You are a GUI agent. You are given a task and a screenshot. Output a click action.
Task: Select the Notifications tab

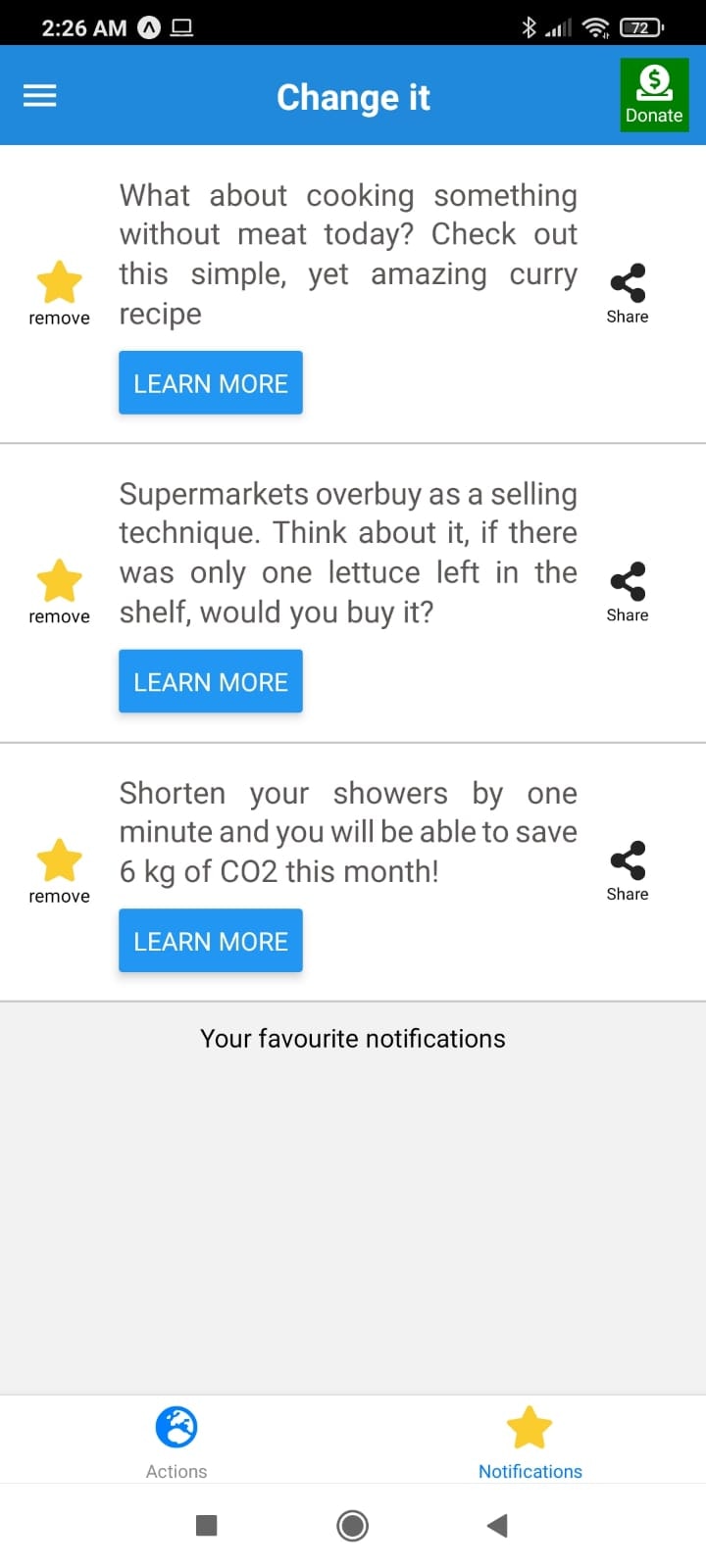click(x=529, y=1441)
